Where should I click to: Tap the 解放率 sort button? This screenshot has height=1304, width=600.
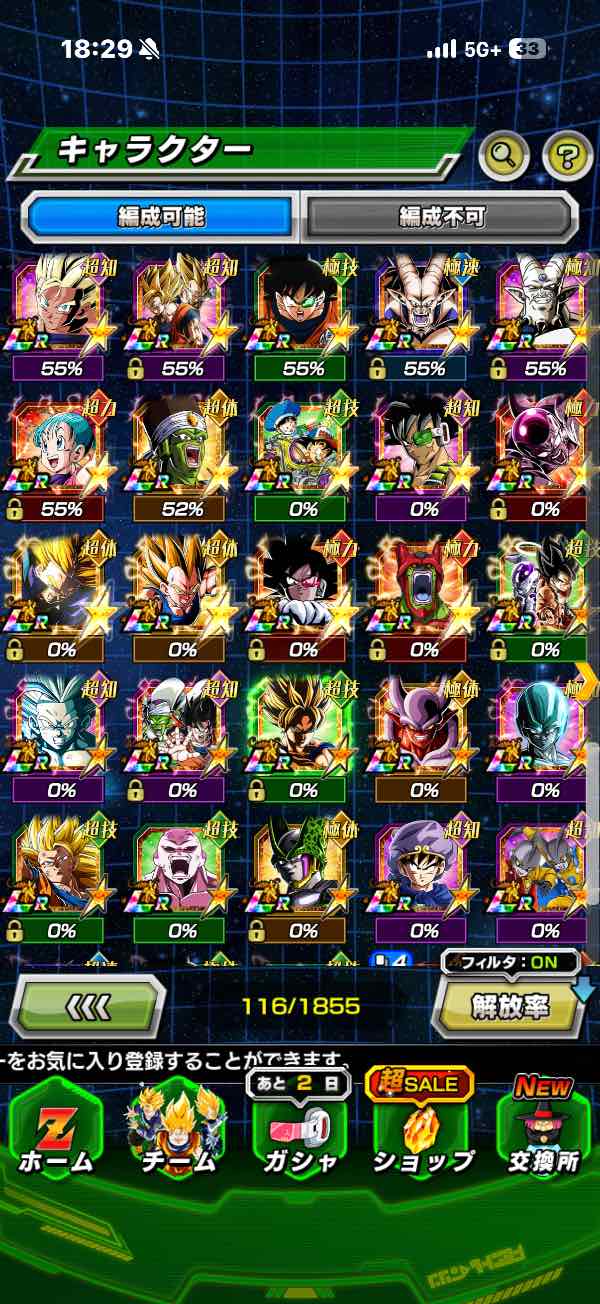[x=510, y=1005]
